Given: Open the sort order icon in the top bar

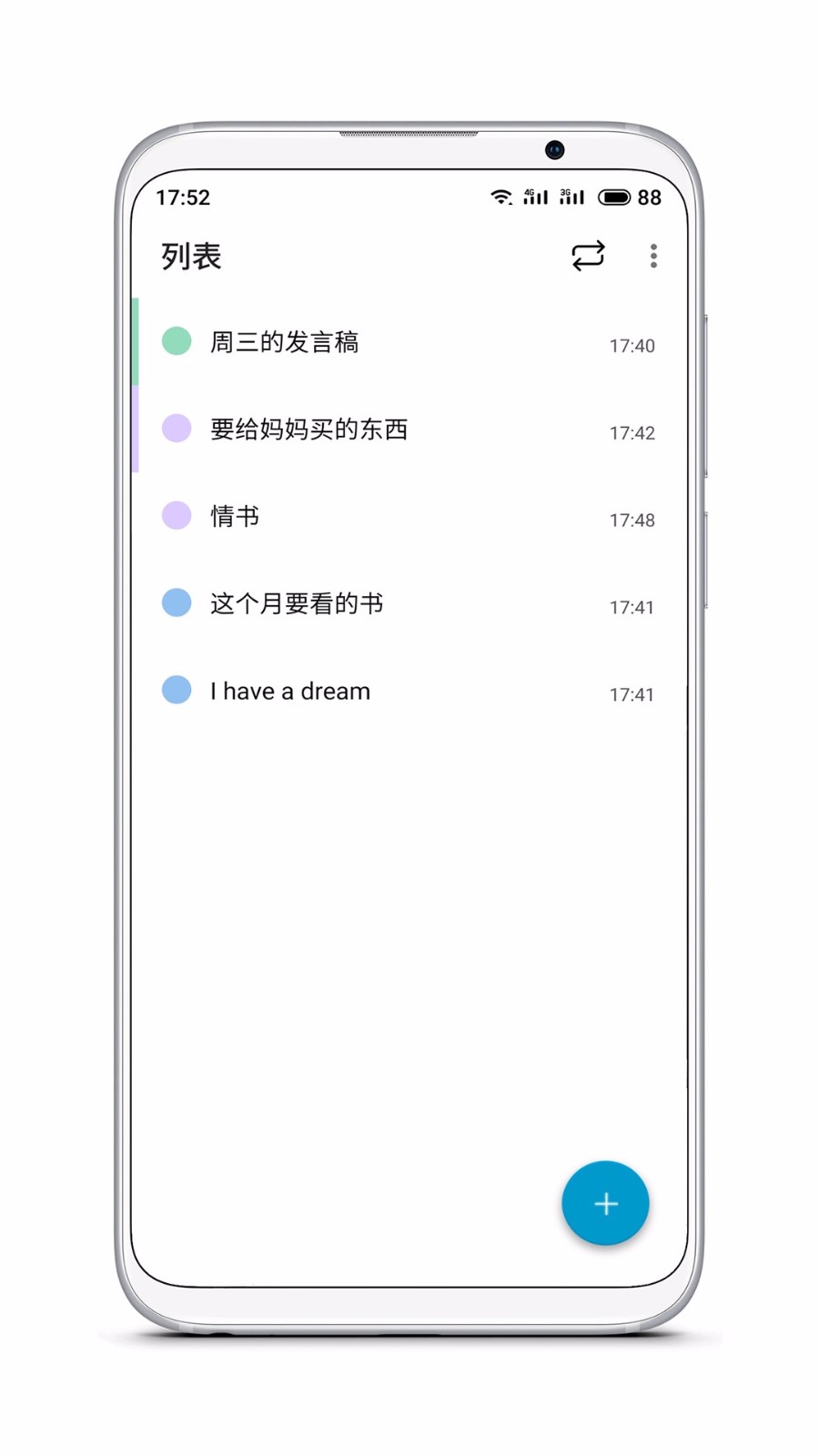Looking at the screenshot, I should click(x=589, y=256).
